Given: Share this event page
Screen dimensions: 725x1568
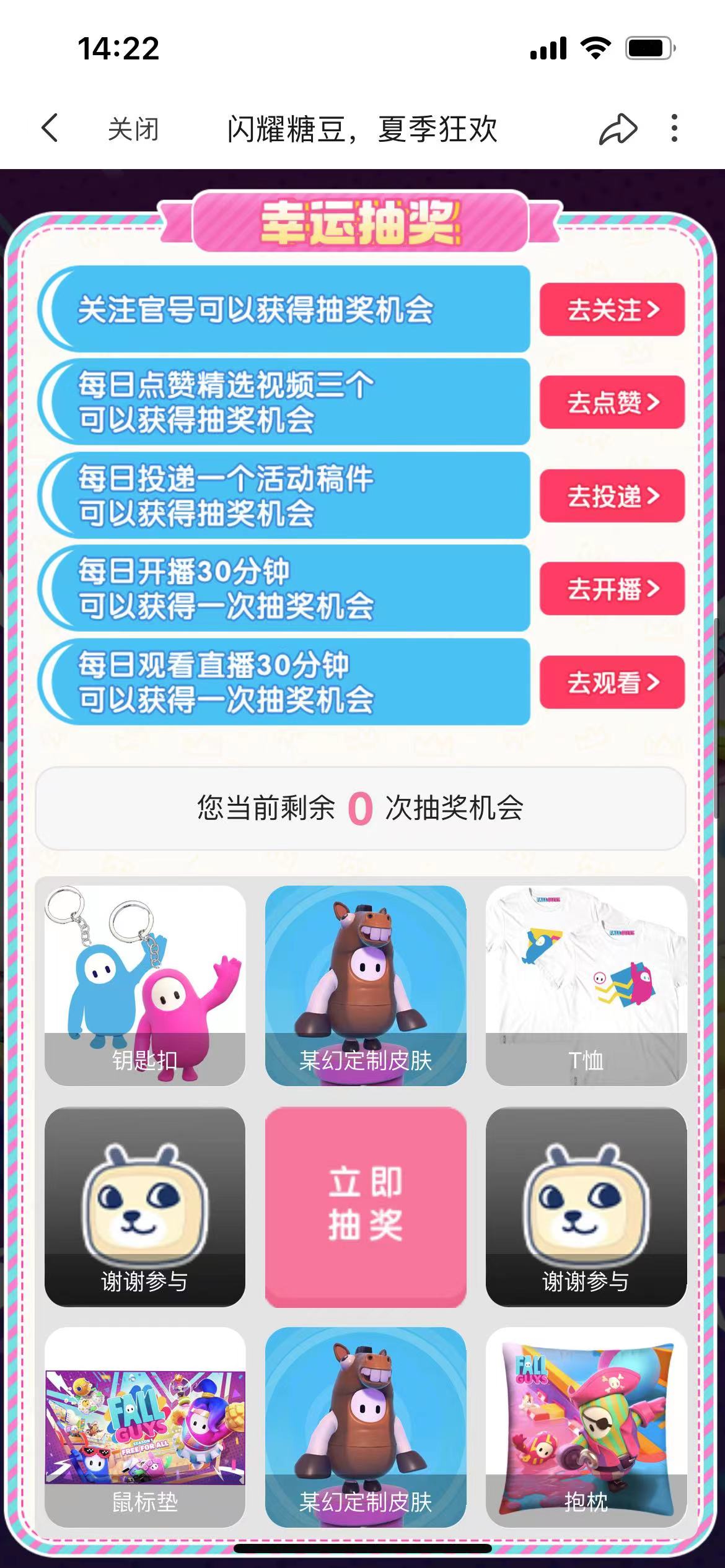Looking at the screenshot, I should tap(617, 129).
